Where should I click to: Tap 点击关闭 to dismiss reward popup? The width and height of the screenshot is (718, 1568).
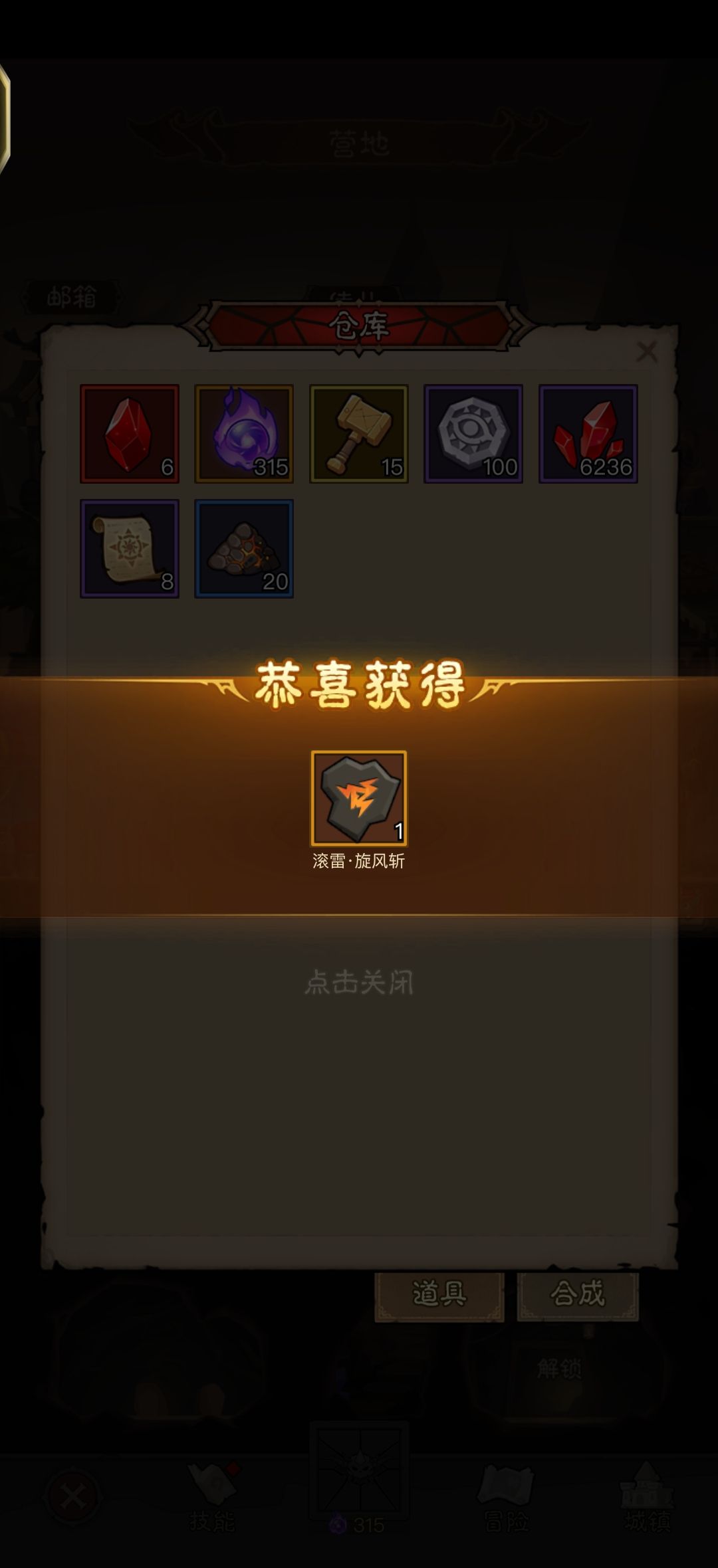point(359,982)
